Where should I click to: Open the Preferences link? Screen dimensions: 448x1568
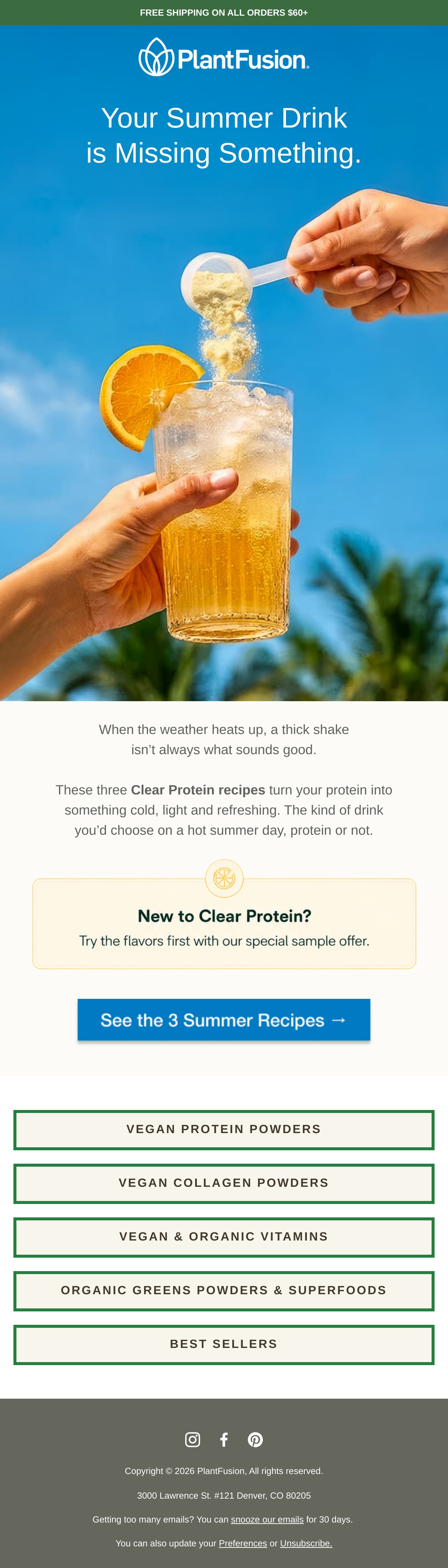[243, 1543]
